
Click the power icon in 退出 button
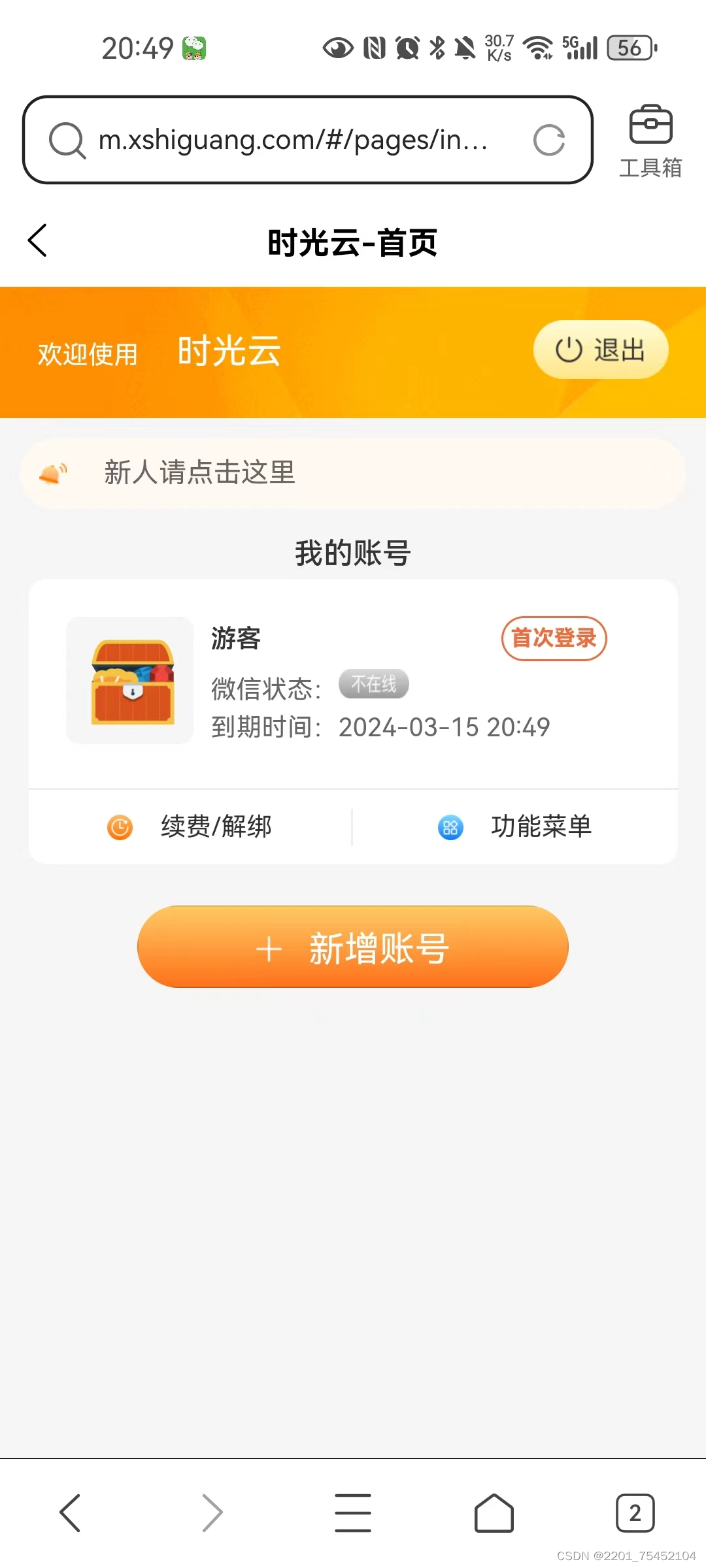point(568,349)
